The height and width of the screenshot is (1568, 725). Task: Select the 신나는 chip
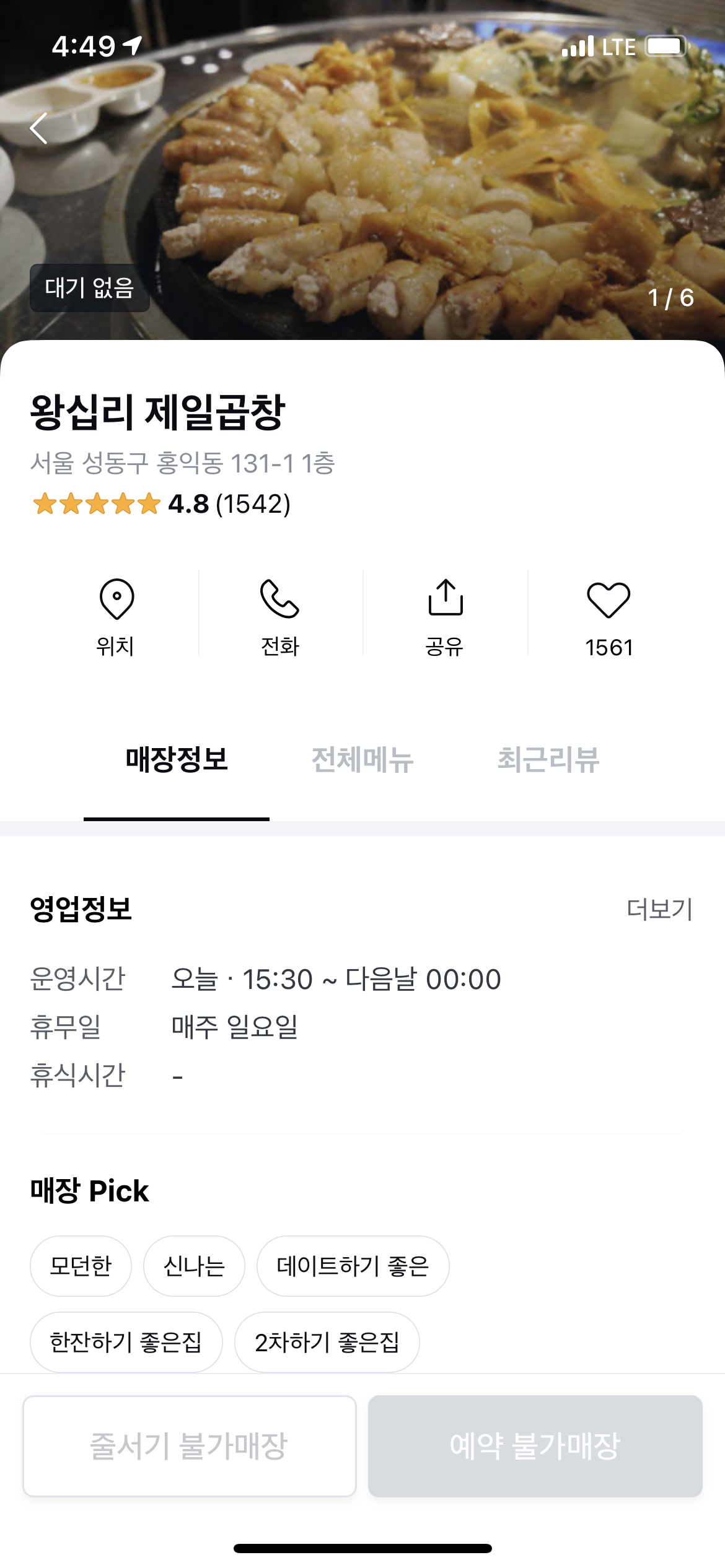[x=194, y=1266]
